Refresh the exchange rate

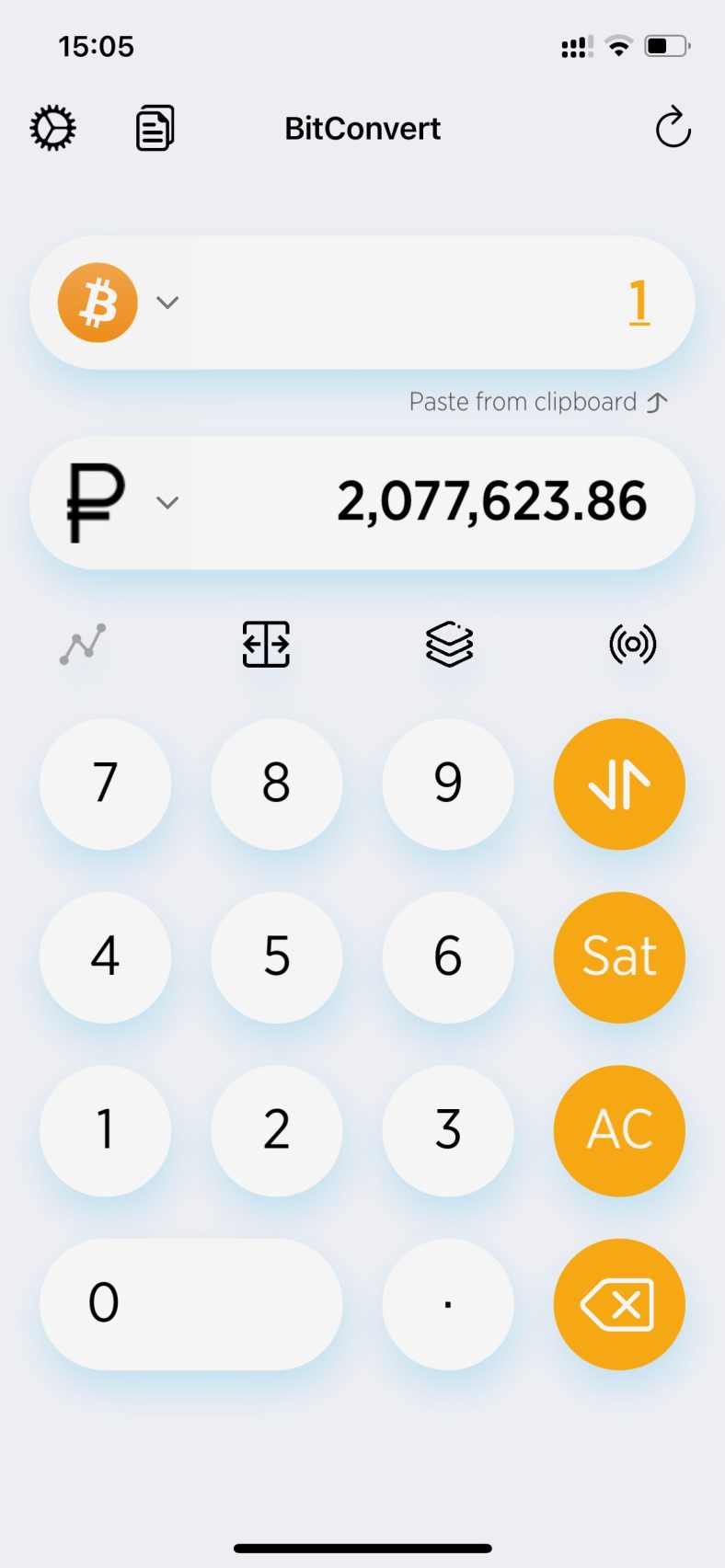click(x=673, y=128)
